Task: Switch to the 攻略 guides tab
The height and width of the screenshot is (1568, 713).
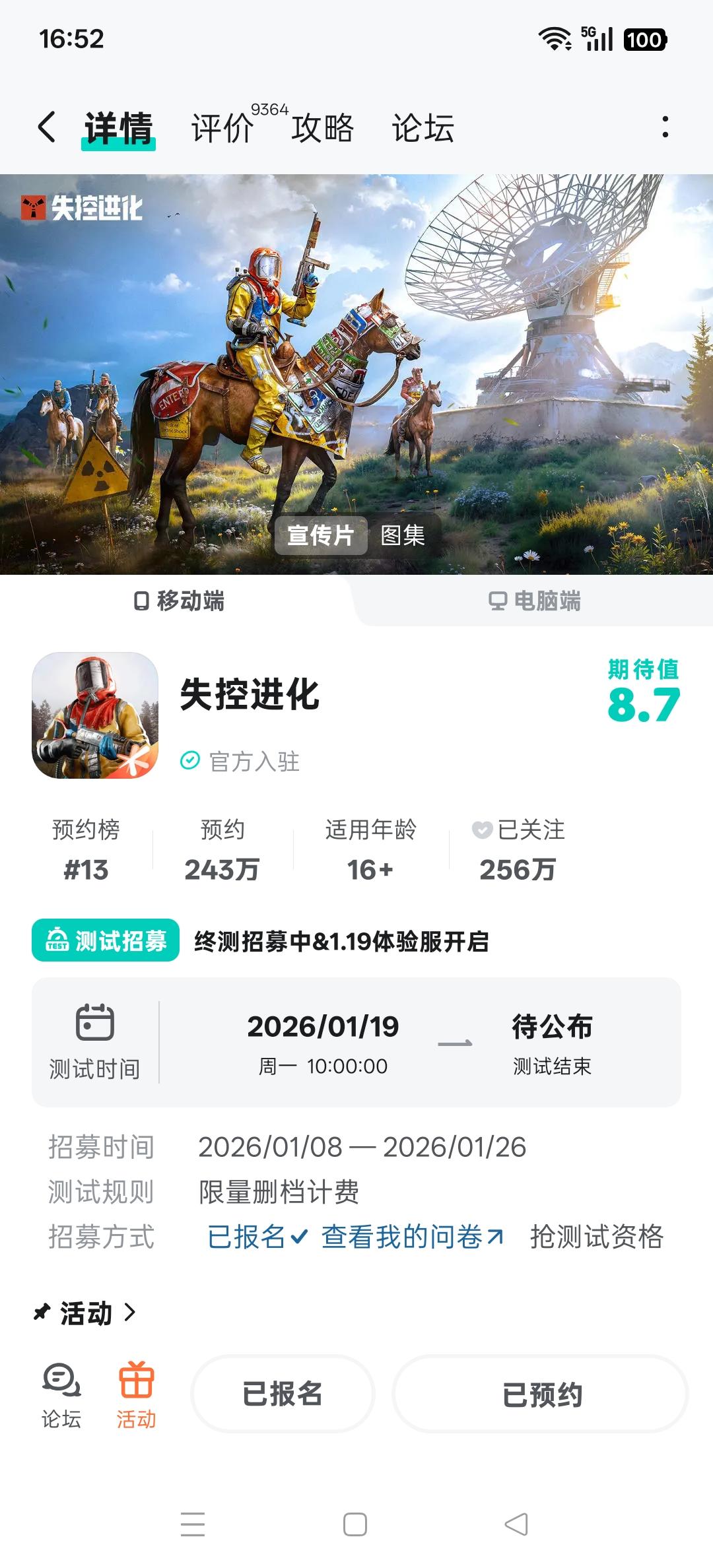Action: (323, 127)
